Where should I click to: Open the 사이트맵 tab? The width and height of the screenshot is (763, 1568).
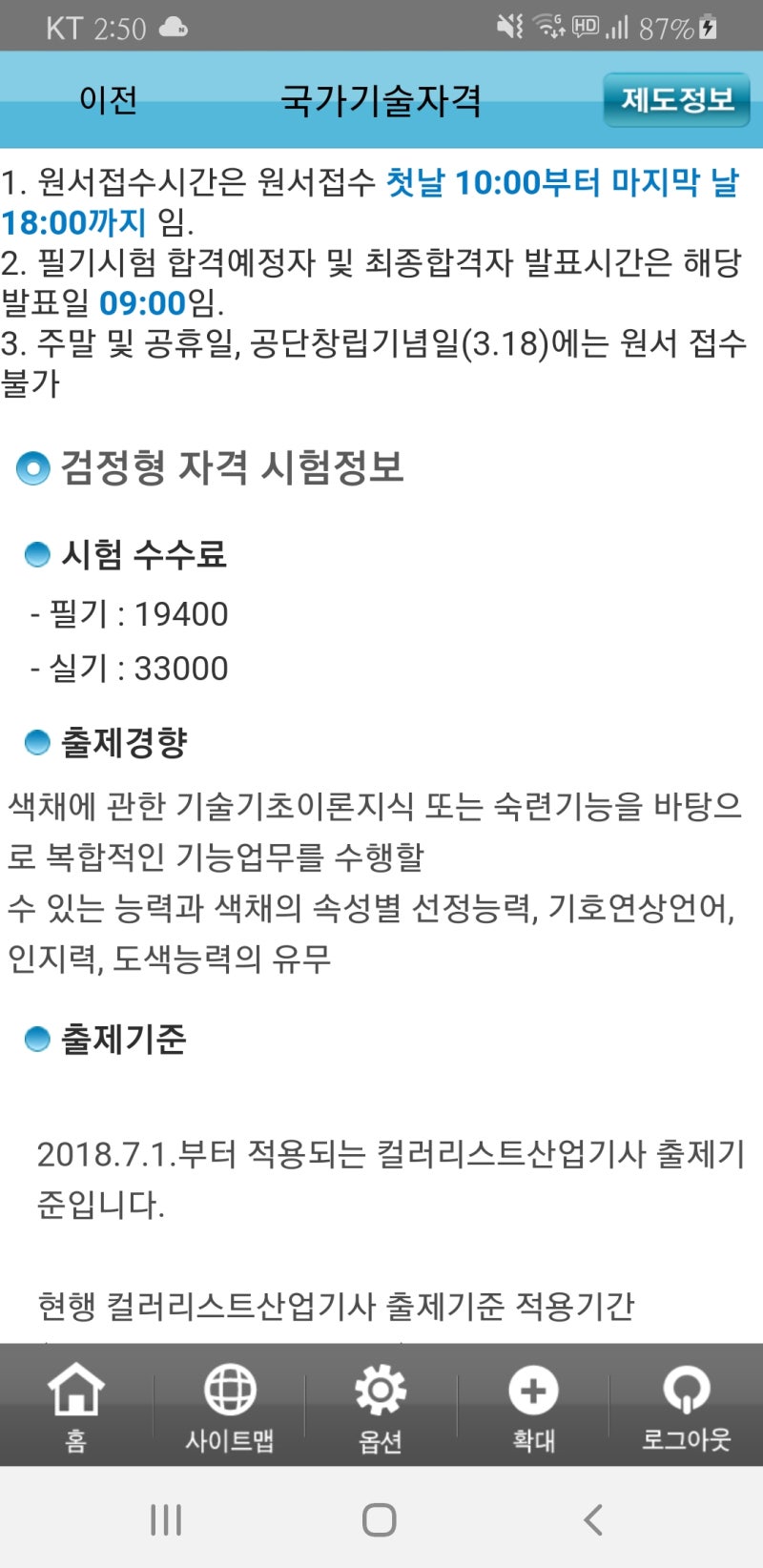click(x=229, y=1406)
